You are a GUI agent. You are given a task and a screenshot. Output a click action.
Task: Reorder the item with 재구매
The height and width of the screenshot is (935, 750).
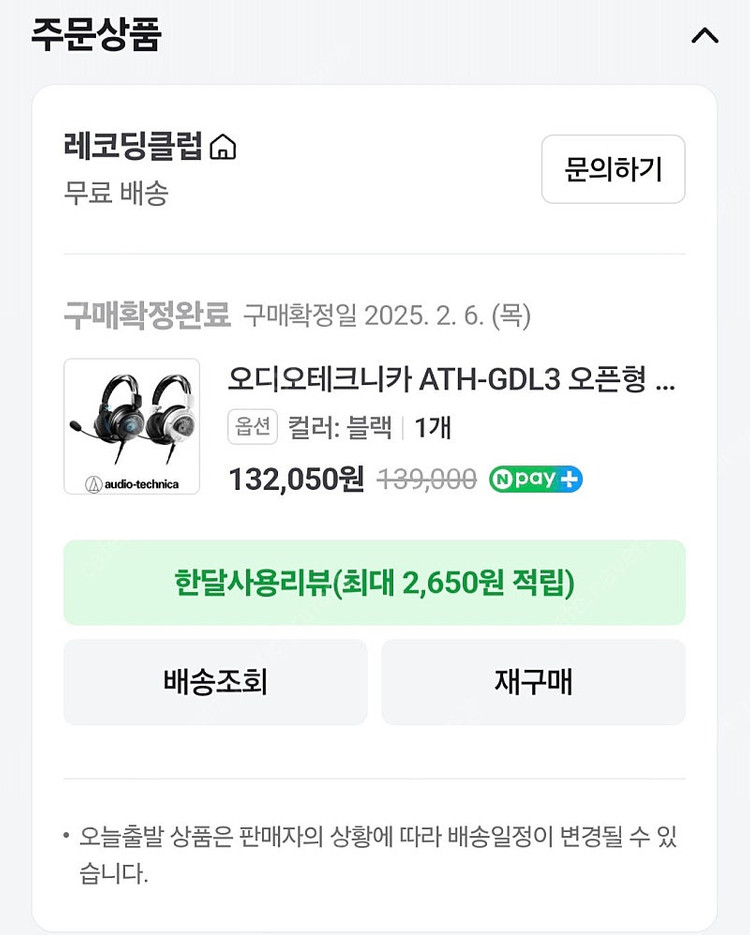click(533, 682)
